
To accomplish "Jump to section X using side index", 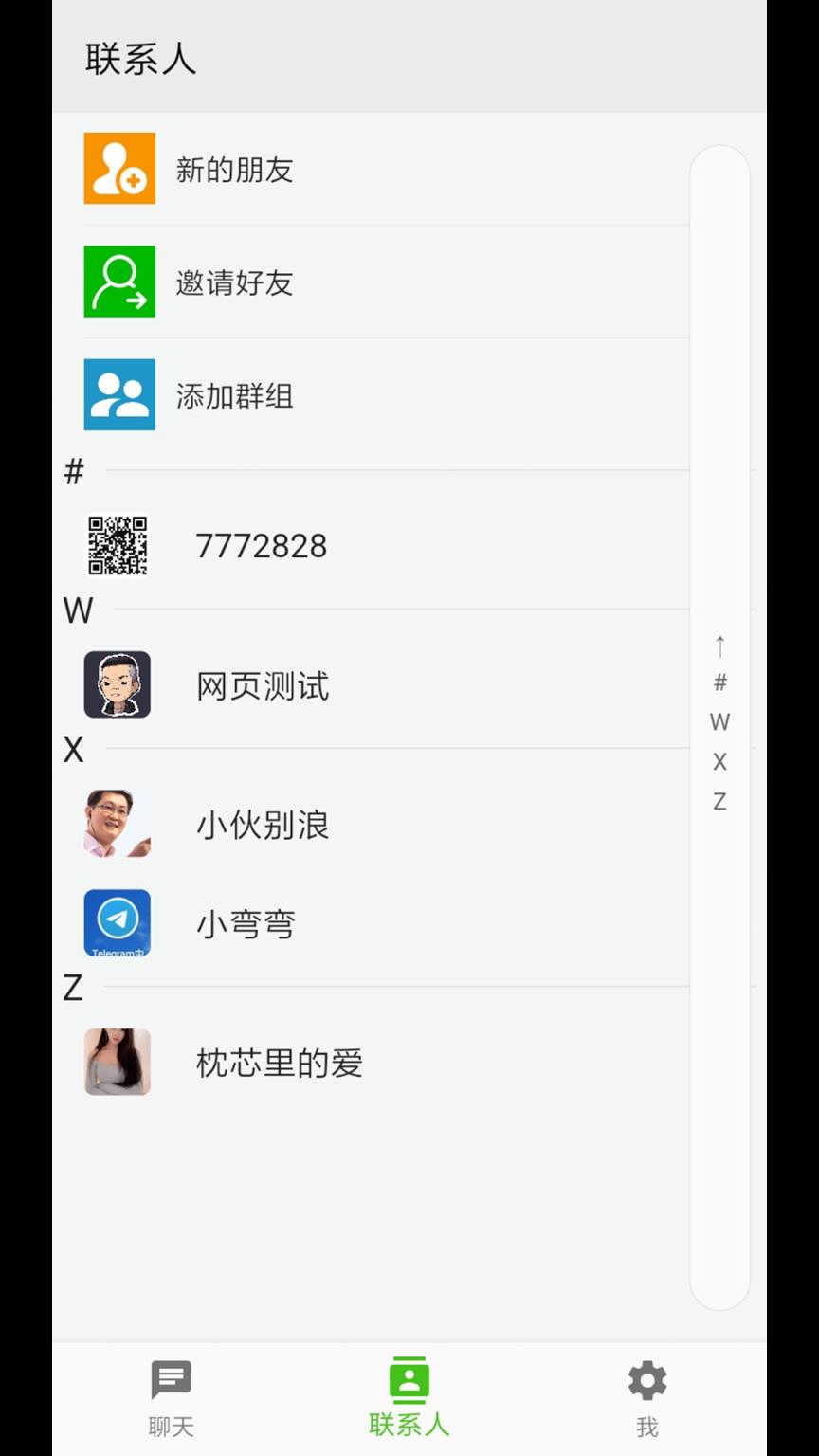I will (x=719, y=761).
